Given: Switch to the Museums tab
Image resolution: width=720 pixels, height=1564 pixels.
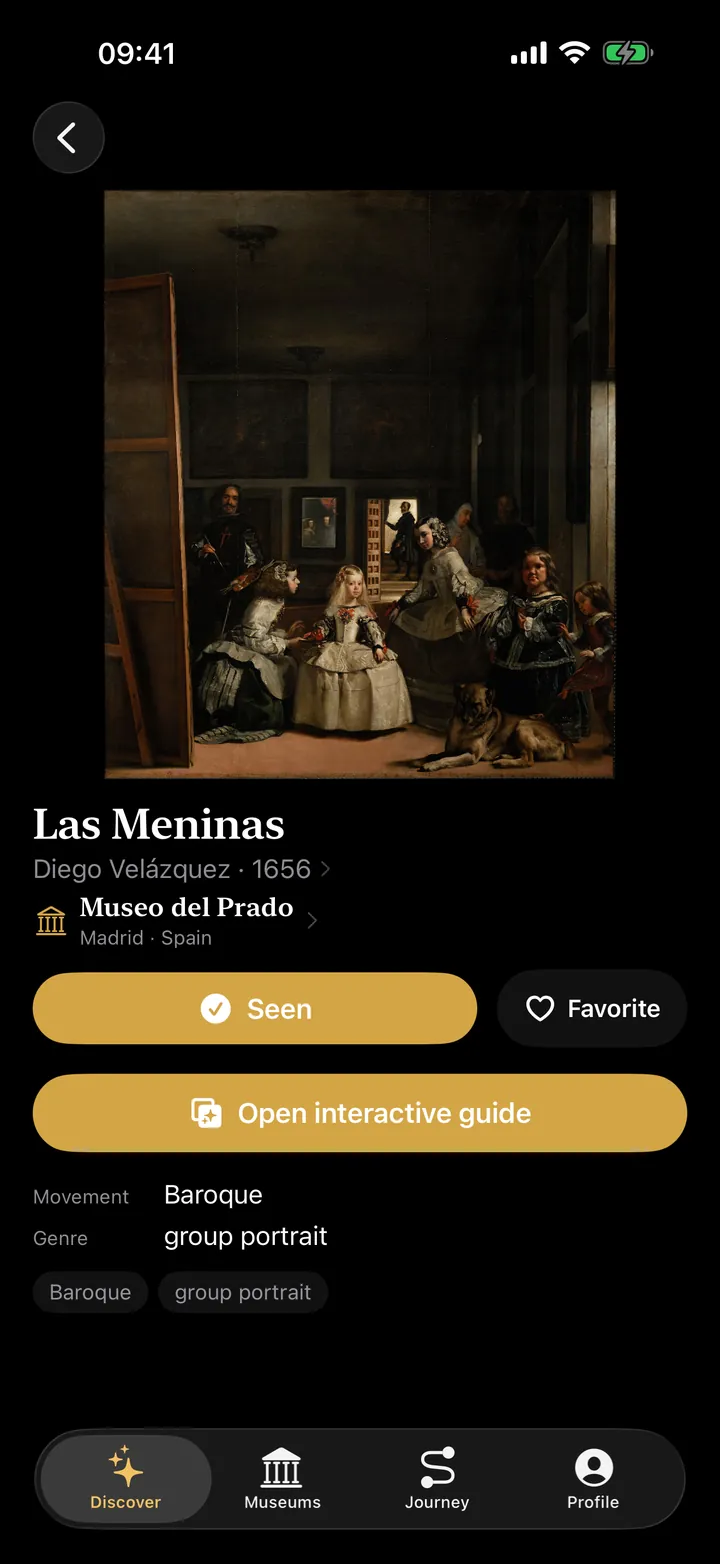Looking at the screenshot, I should (282, 1478).
